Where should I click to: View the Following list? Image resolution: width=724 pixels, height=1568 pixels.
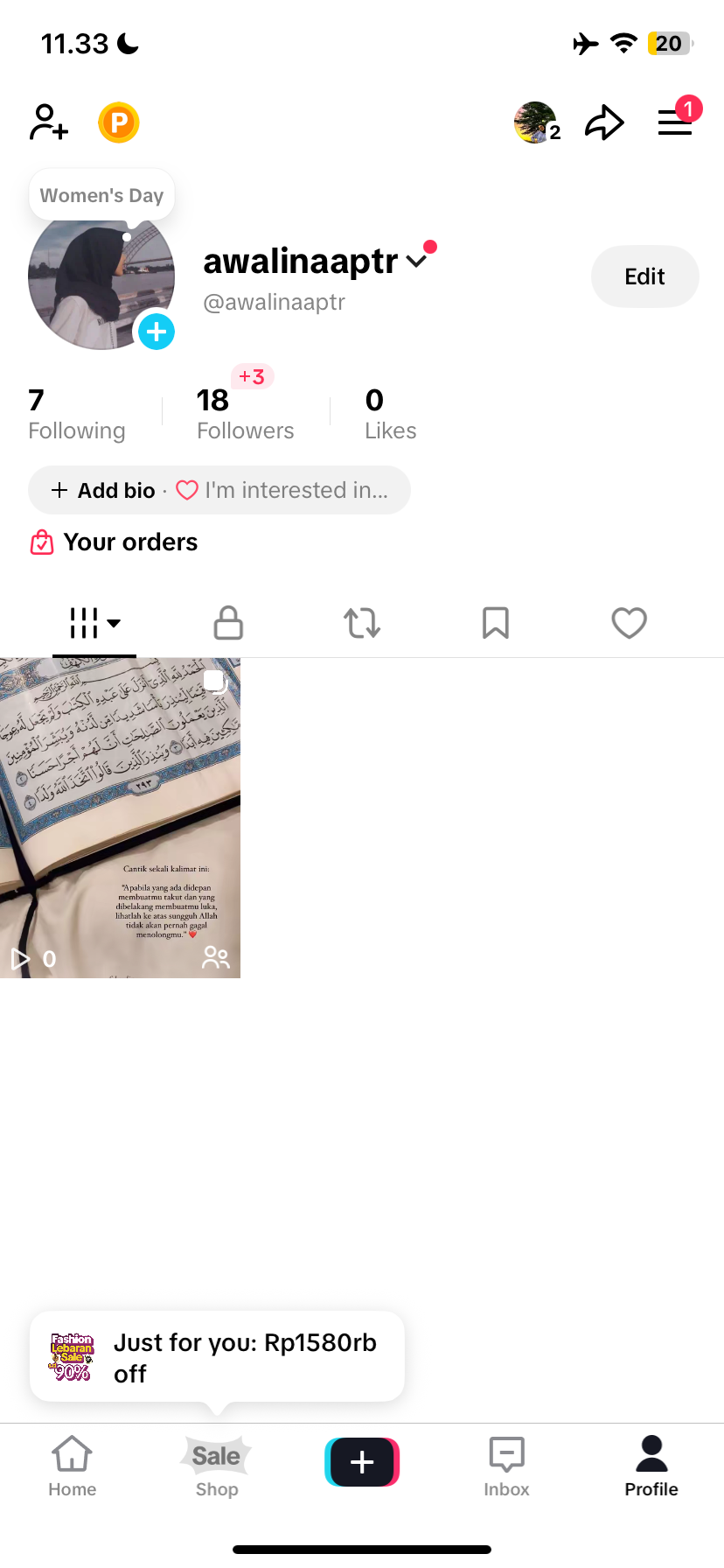76,415
